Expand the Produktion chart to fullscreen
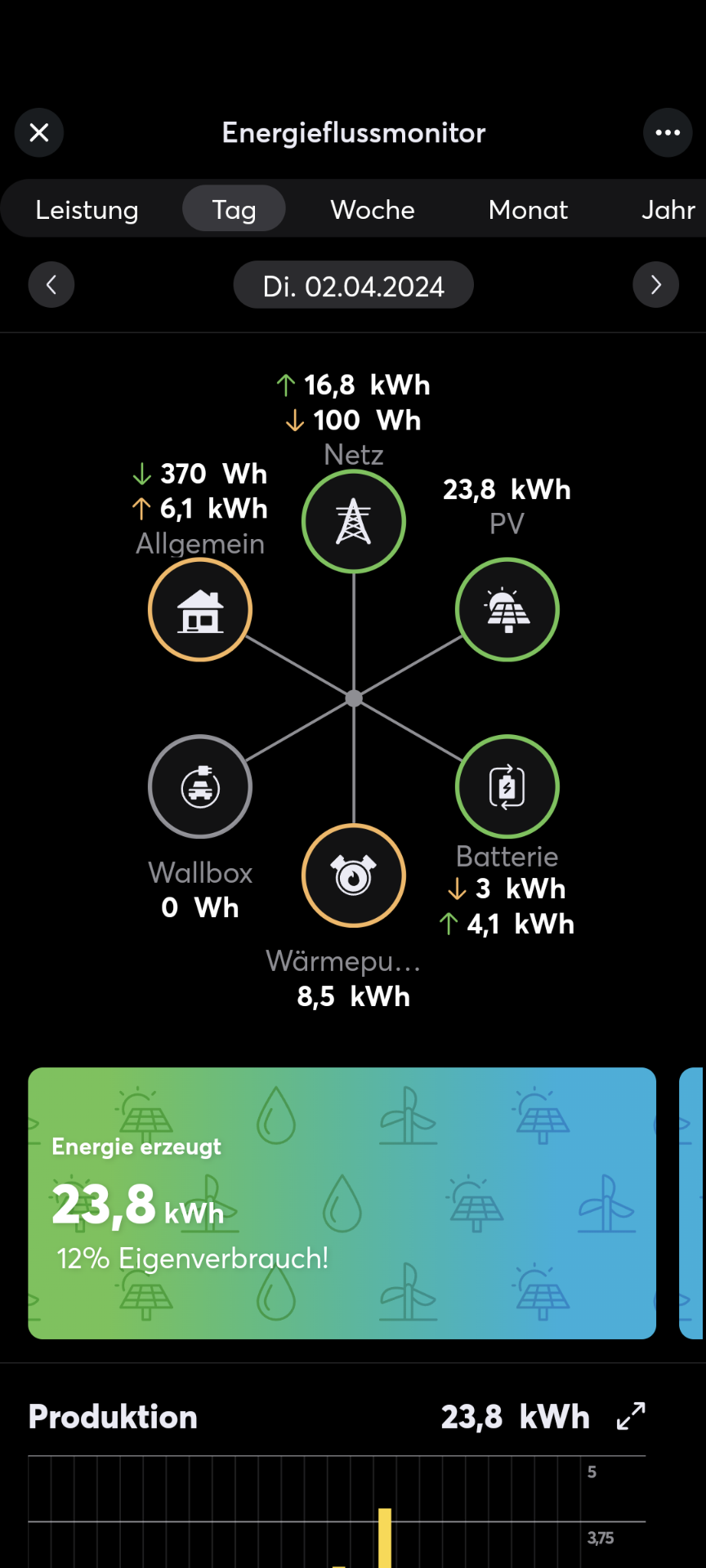This screenshot has width=706, height=1568. (631, 1416)
